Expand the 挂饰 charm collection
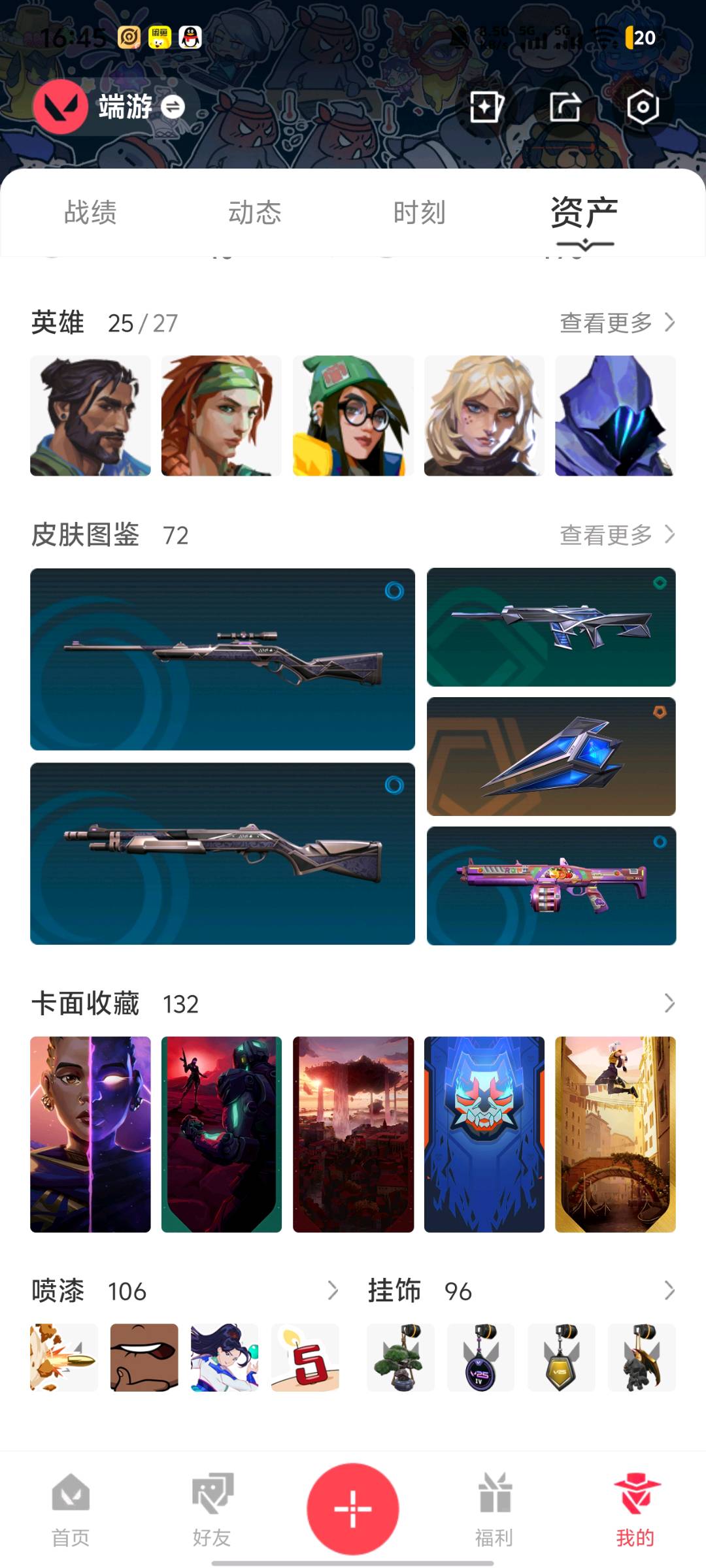 (x=669, y=1290)
